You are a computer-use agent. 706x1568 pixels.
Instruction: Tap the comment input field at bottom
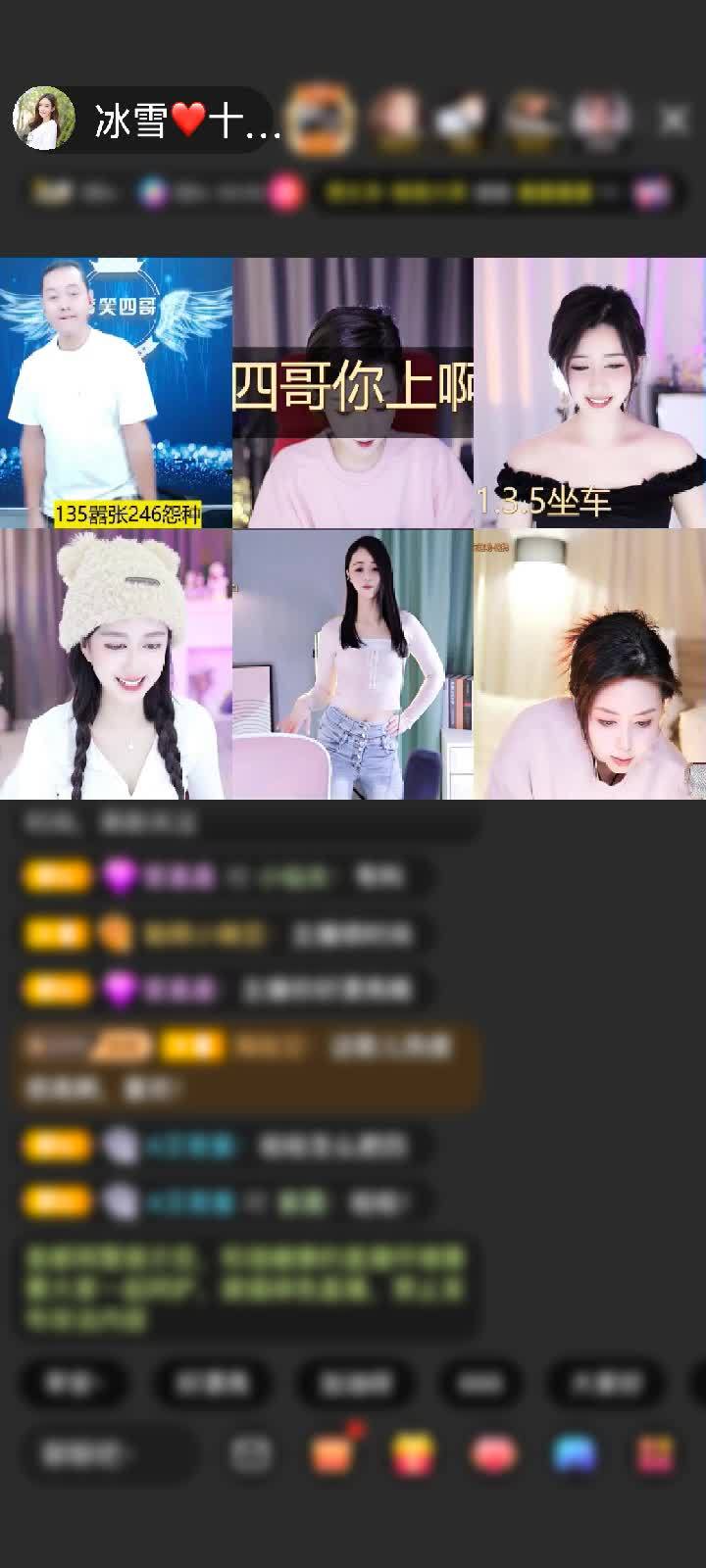click(108, 1454)
